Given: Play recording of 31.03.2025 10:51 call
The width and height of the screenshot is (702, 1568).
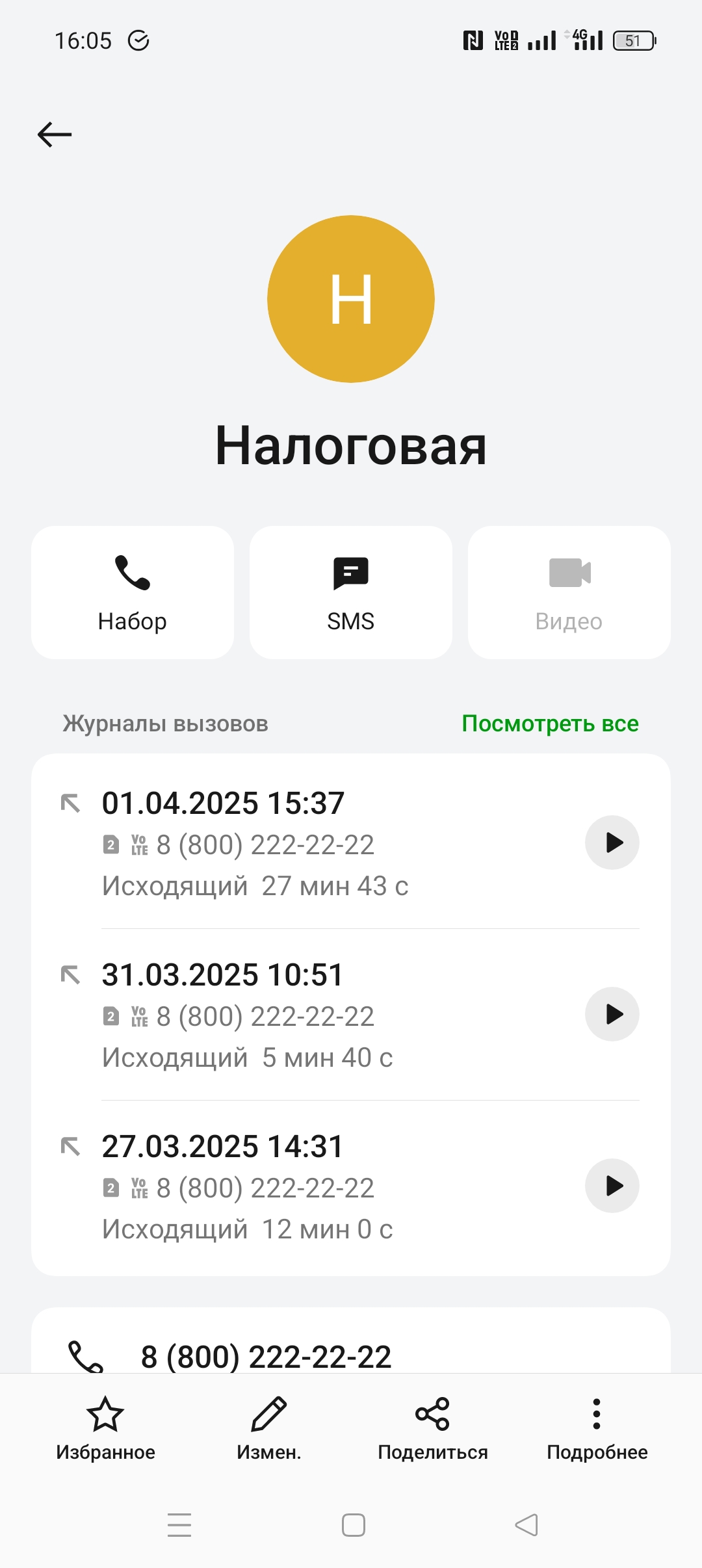Looking at the screenshot, I should pyautogui.click(x=612, y=1014).
